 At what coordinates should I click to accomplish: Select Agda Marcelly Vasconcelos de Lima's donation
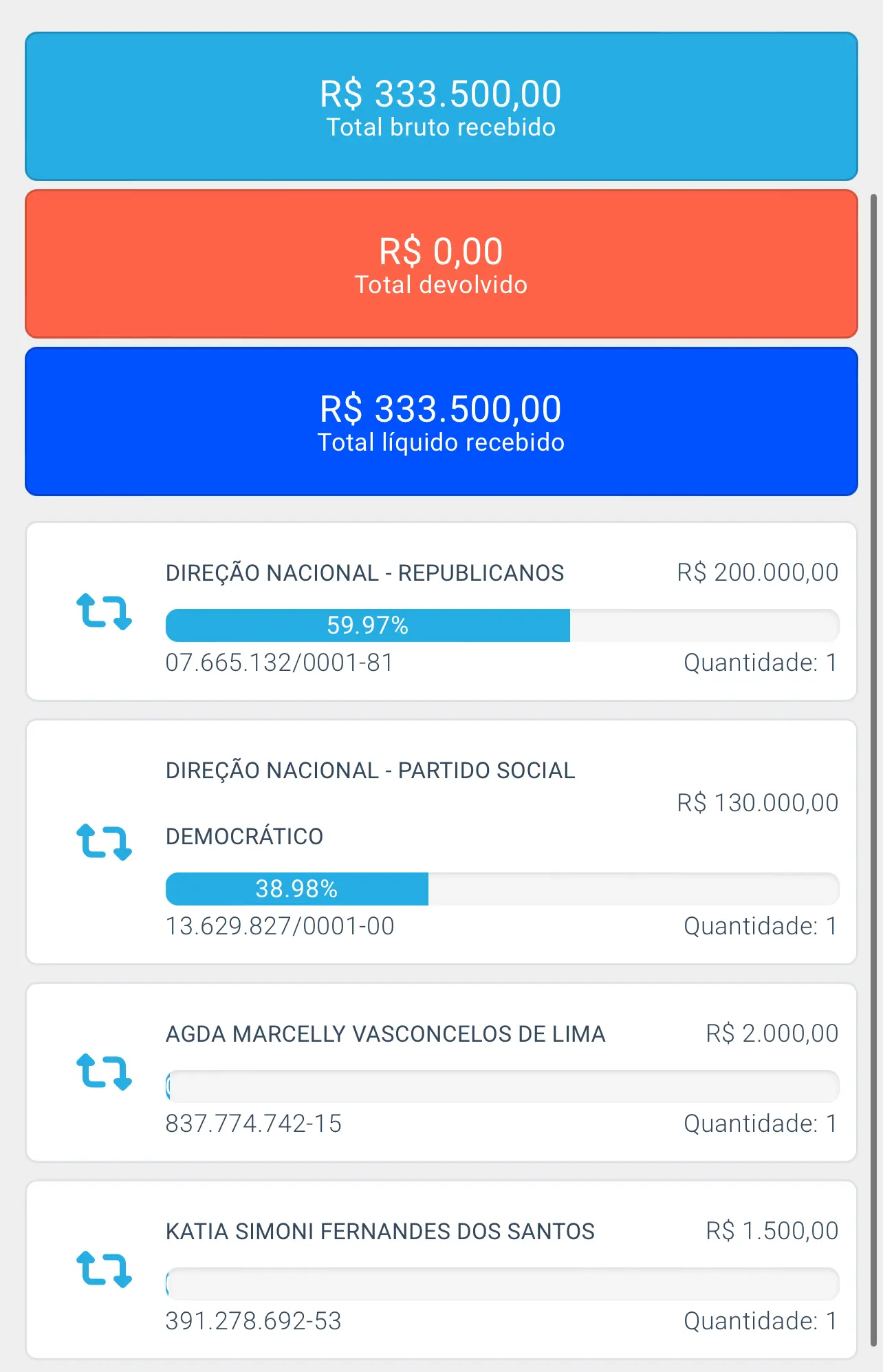pos(440,1072)
